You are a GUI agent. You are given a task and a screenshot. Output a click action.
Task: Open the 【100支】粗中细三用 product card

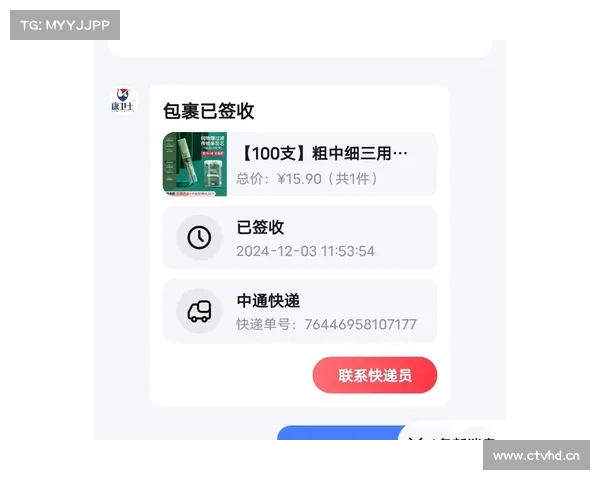click(300, 165)
